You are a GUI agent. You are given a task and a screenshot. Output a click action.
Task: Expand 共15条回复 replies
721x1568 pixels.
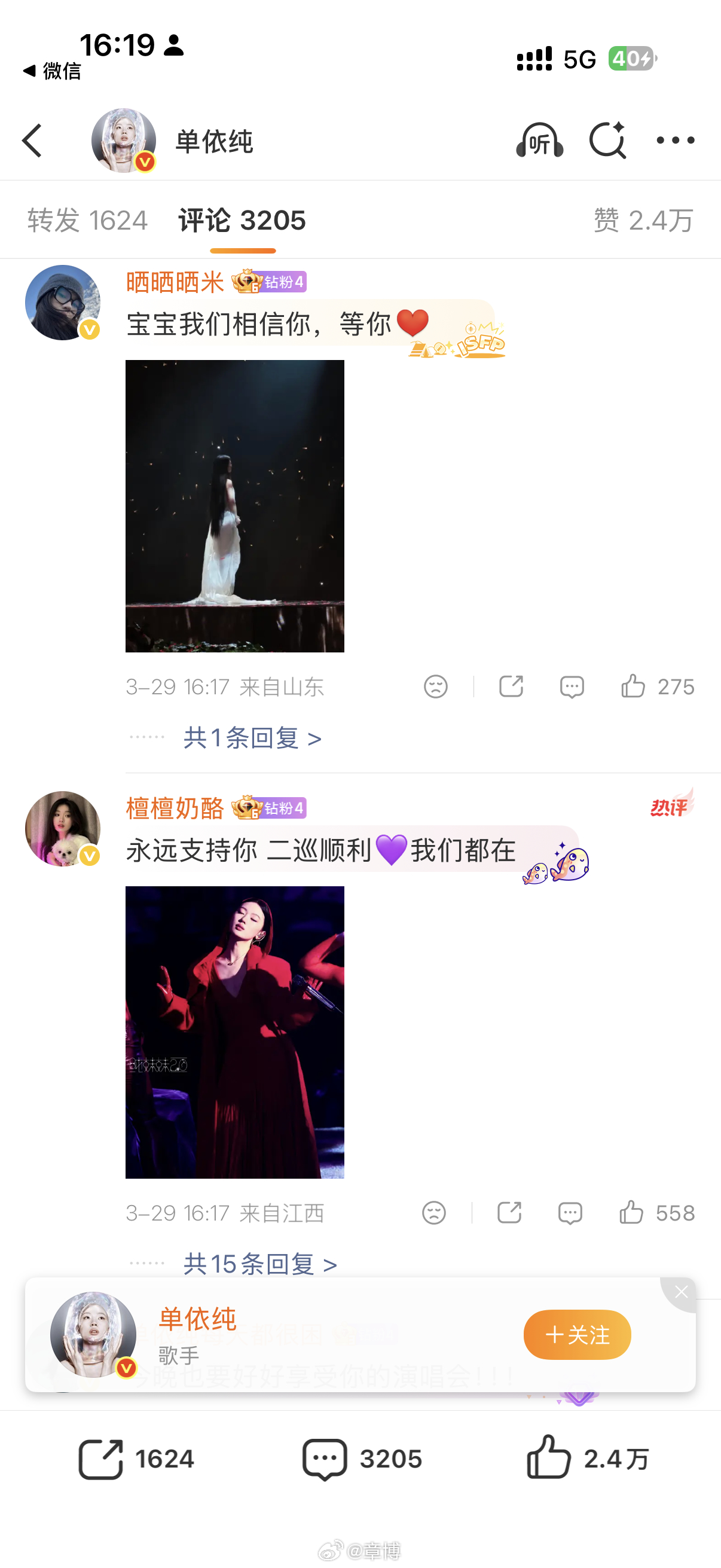(x=260, y=1264)
